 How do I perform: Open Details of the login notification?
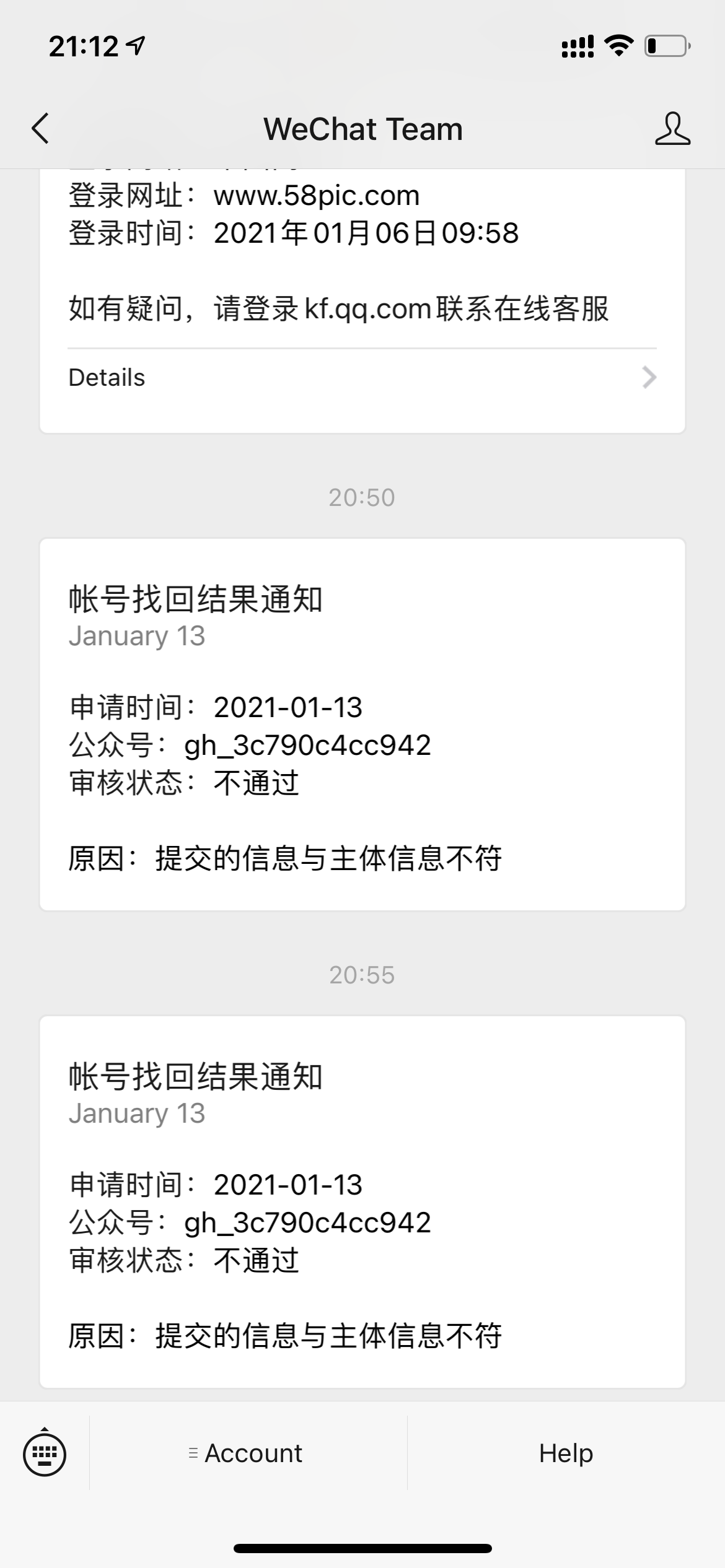coord(362,378)
